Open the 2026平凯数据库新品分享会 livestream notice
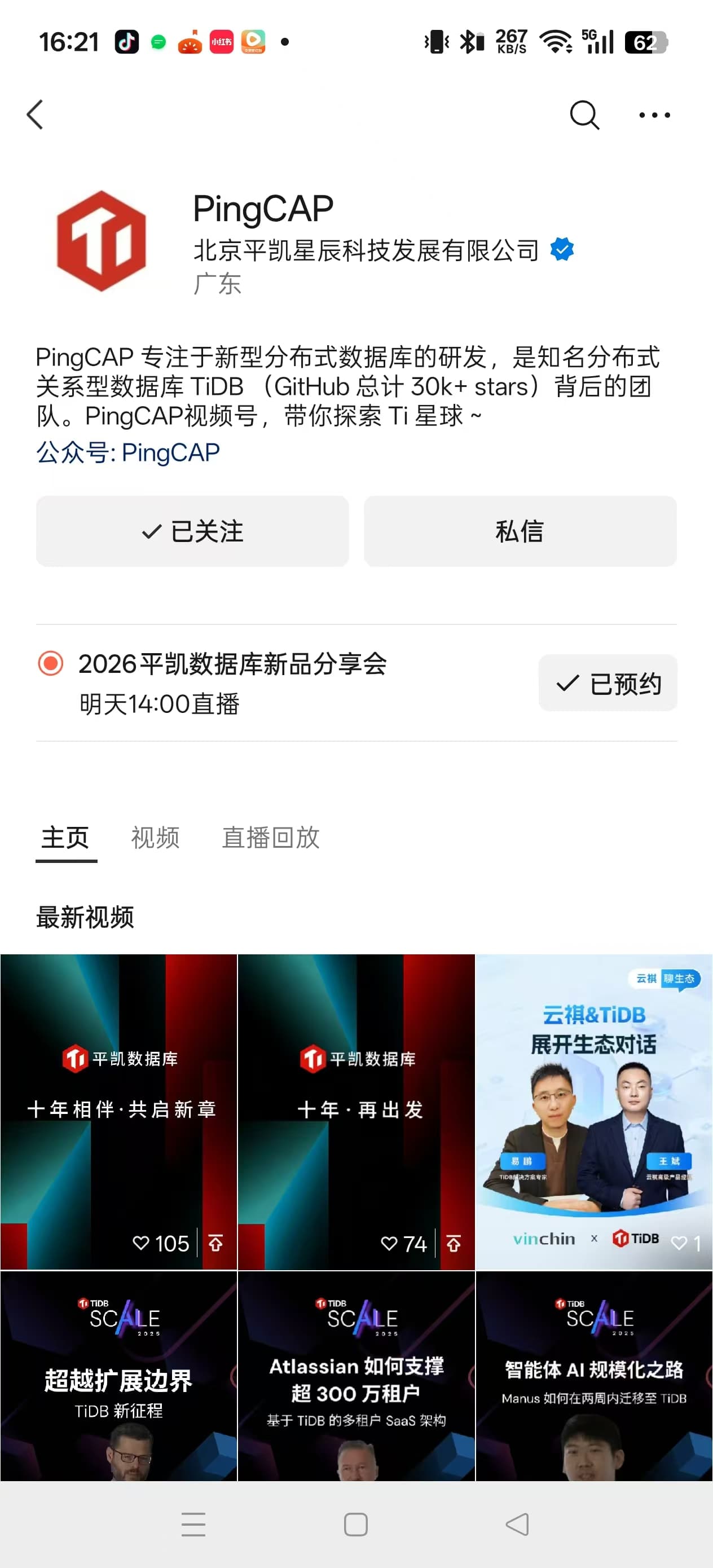 232,682
